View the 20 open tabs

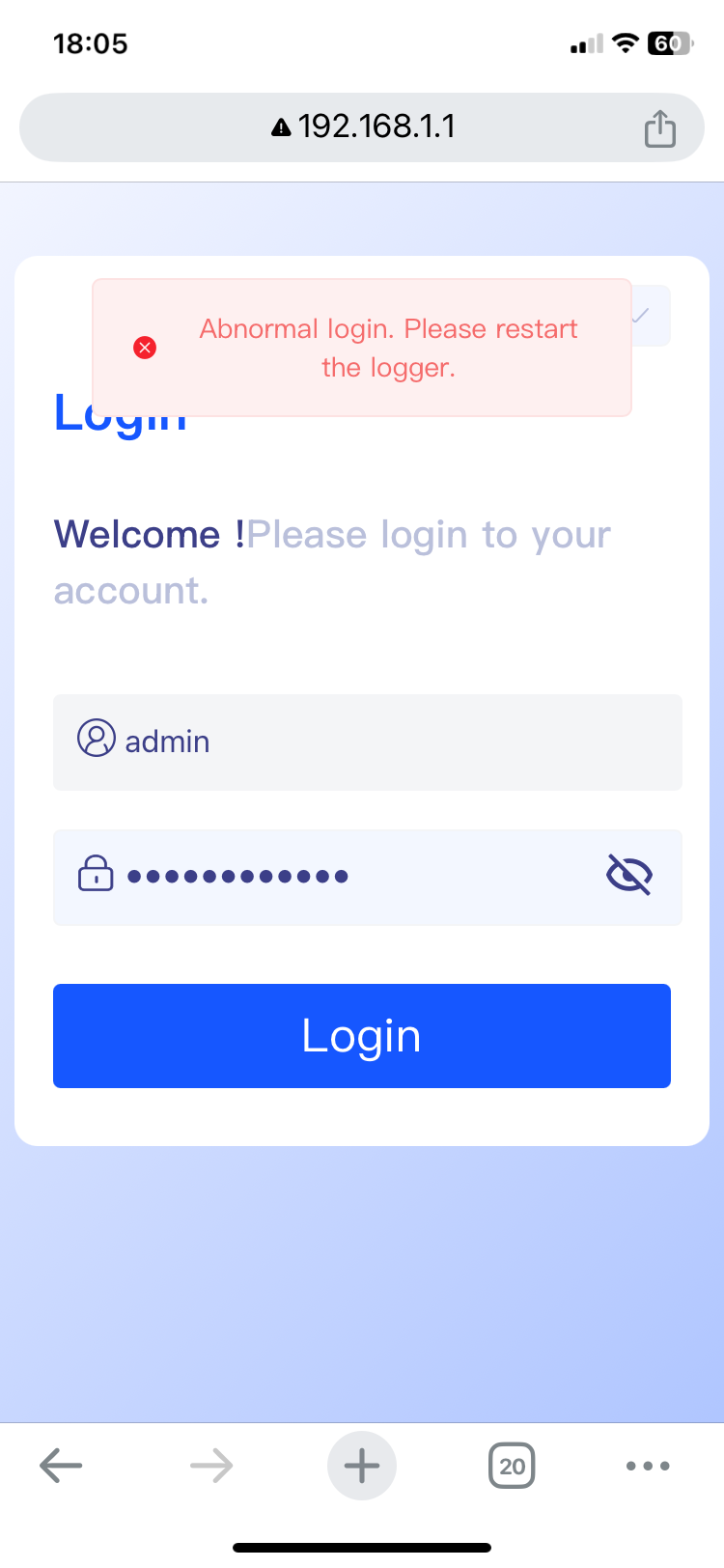tap(512, 1466)
